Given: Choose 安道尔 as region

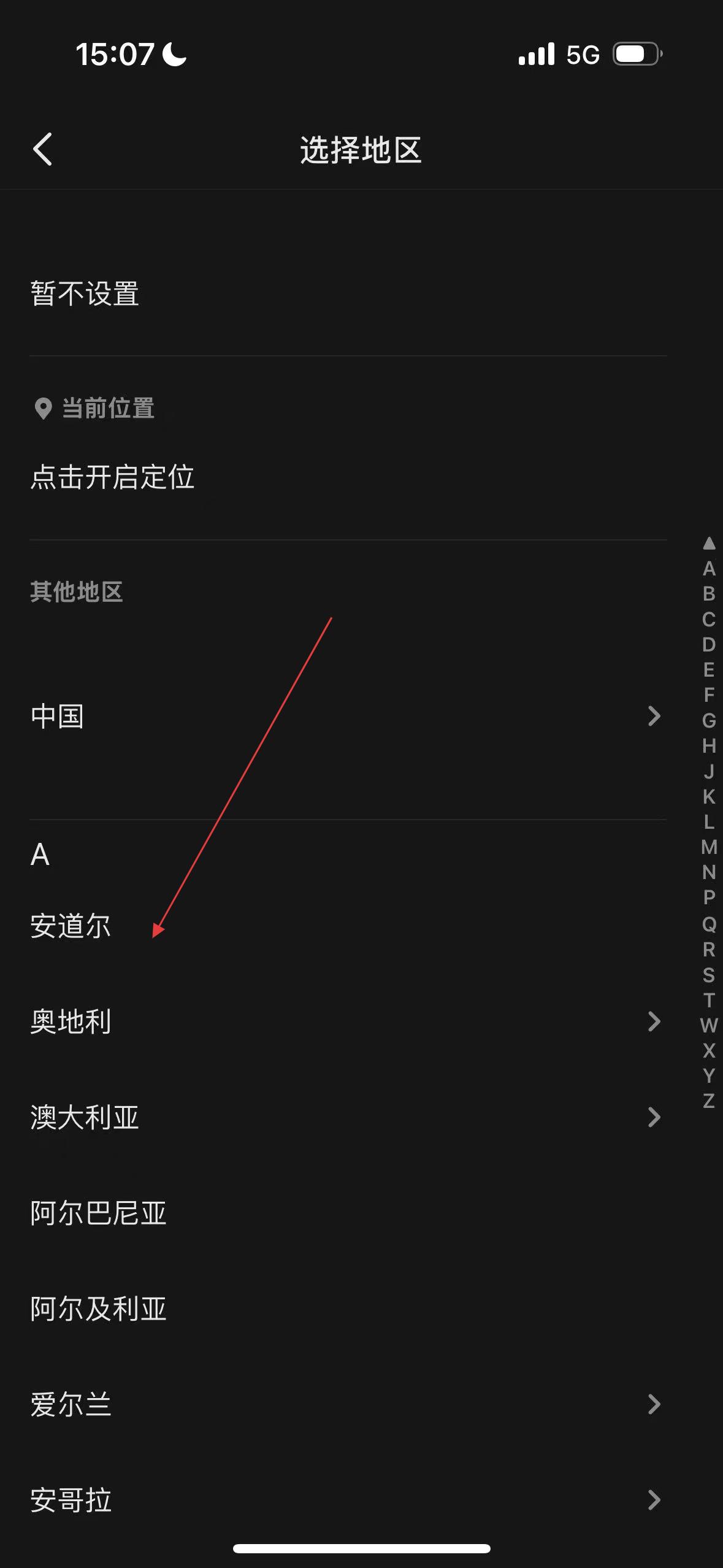Looking at the screenshot, I should coord(348,926).
